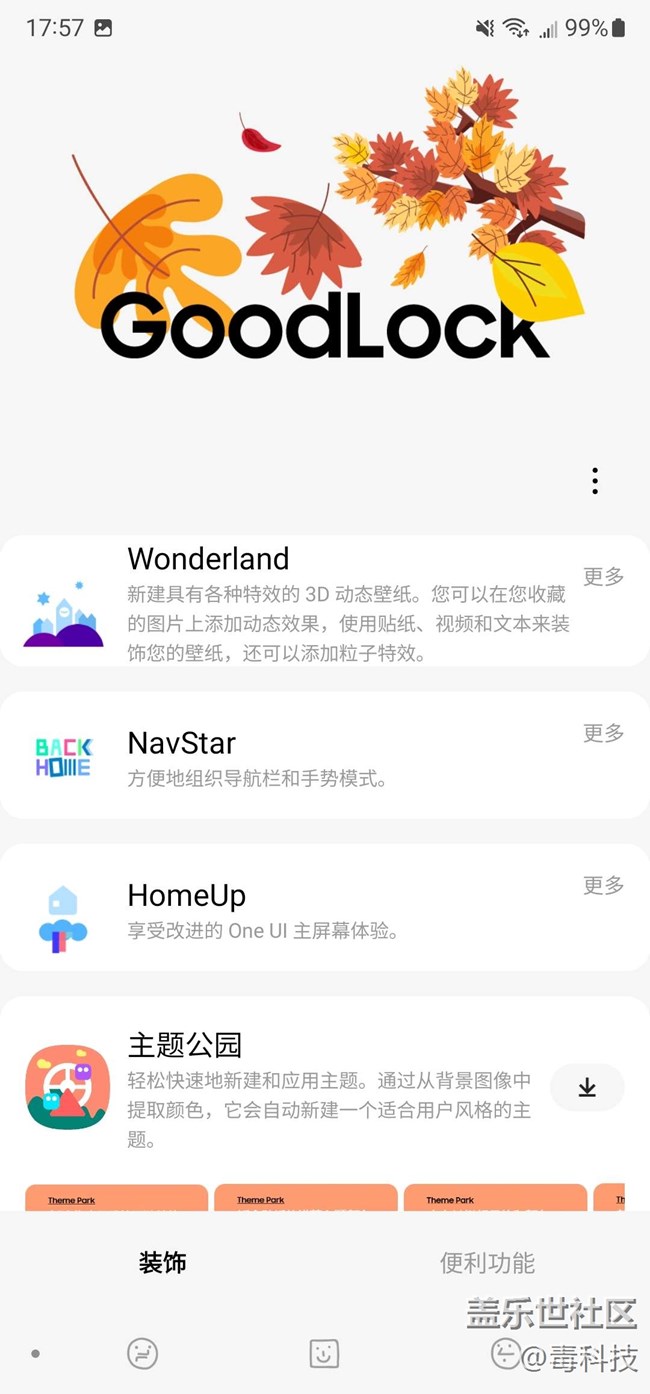
Task: Tap 更多 next to HomeUp
Action: click(603, 886)
